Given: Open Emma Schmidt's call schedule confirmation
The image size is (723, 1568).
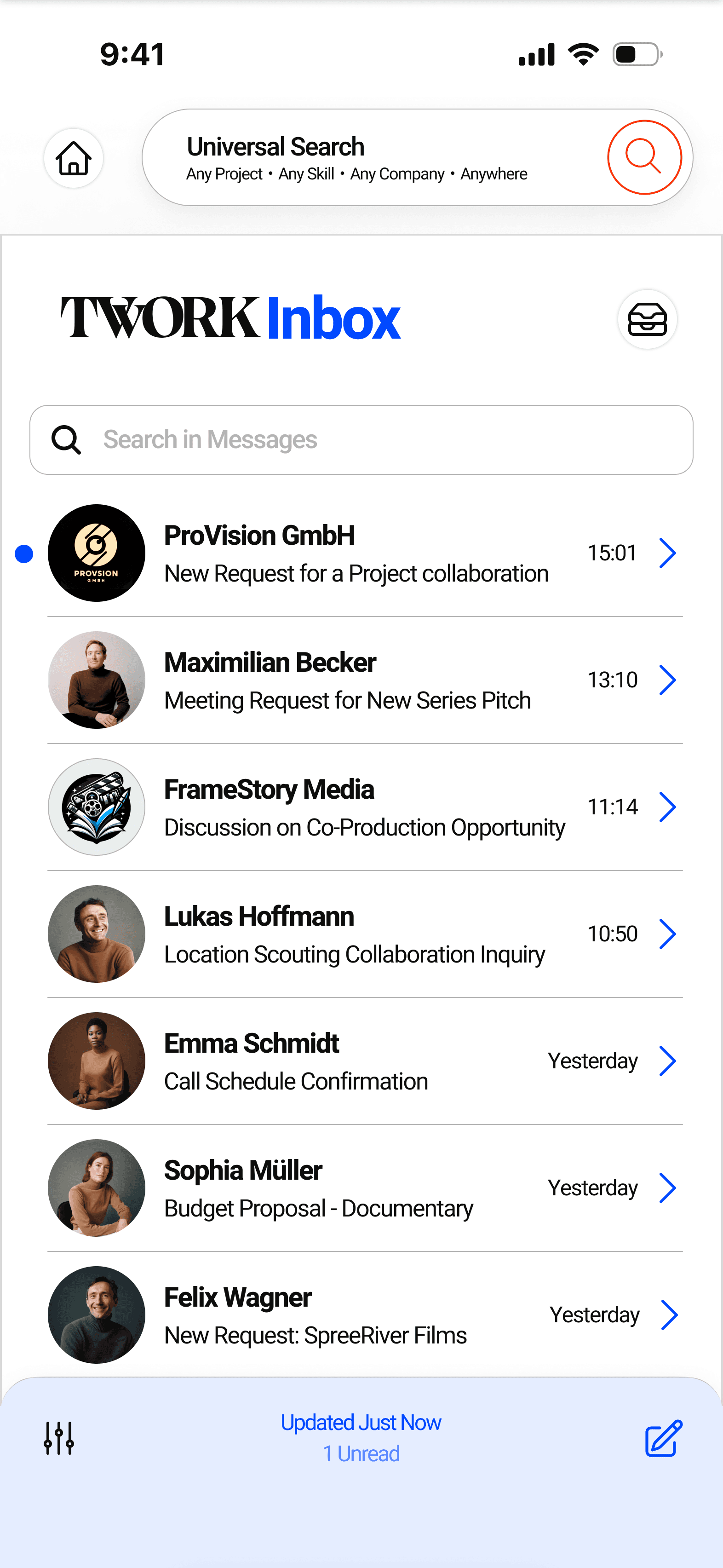Looking at the screenshot, I should [x=365, y=1061].
